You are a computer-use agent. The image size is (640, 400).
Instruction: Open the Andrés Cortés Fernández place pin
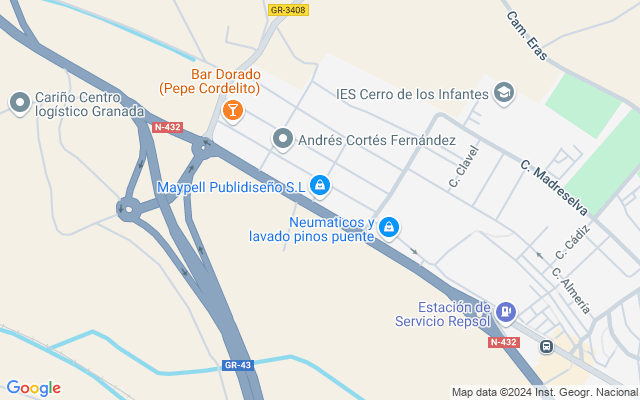[283, 140]
